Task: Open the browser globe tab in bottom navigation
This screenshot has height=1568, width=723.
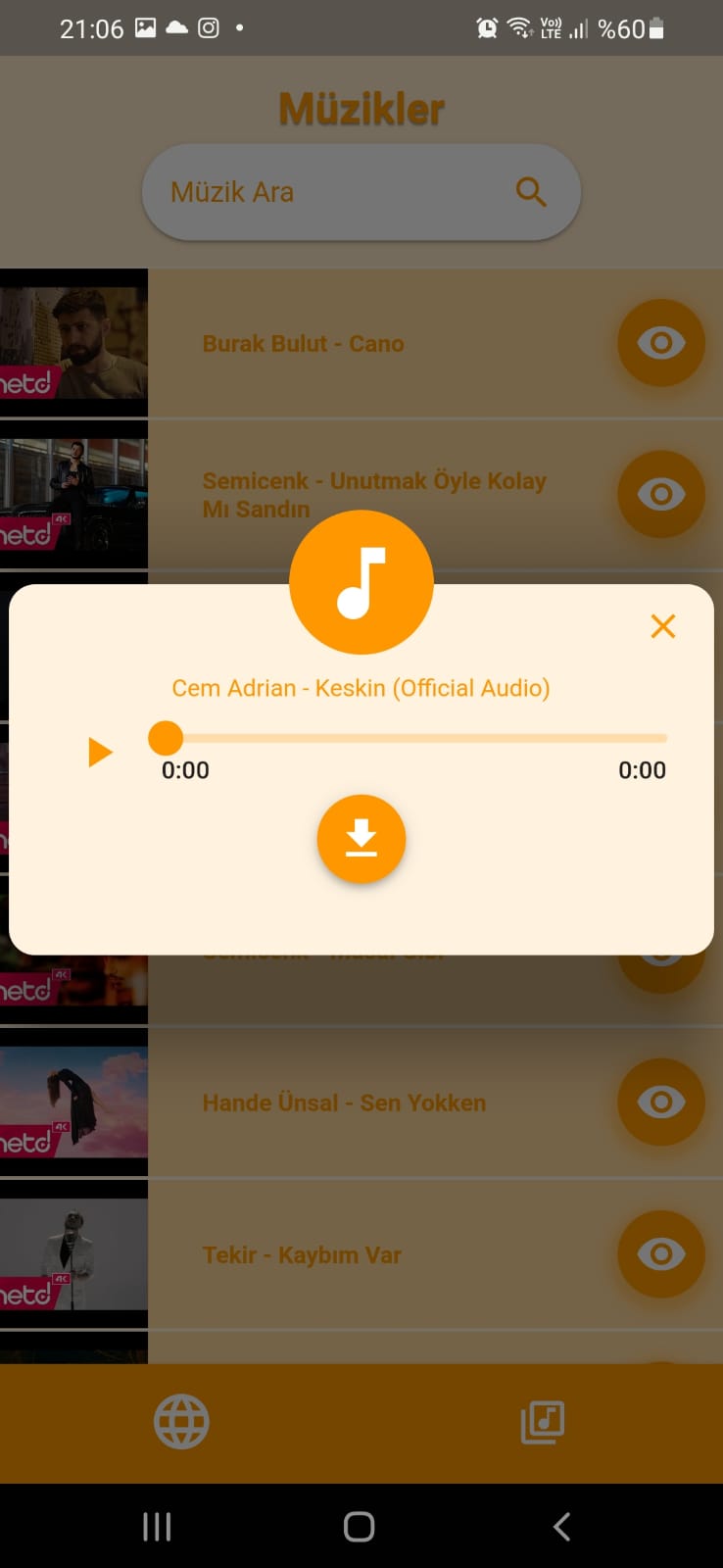Action: [181, 1422]
